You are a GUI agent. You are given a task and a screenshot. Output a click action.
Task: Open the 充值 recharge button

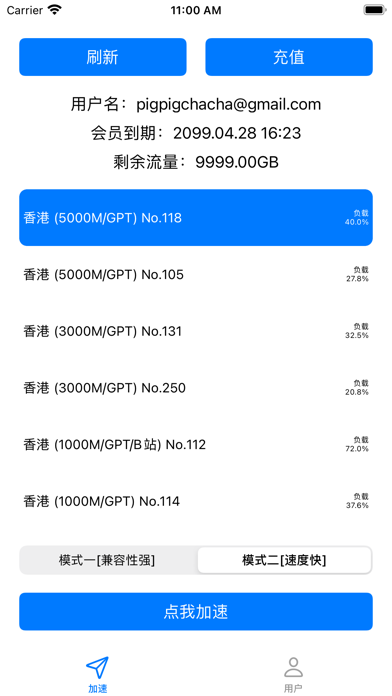pyautogui.click(x=289, y=57)
